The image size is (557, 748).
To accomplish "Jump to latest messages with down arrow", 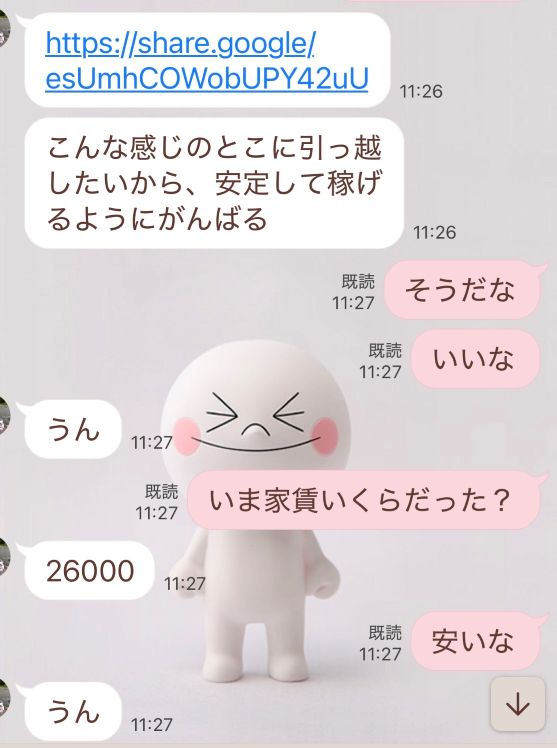I will (518, 704).
